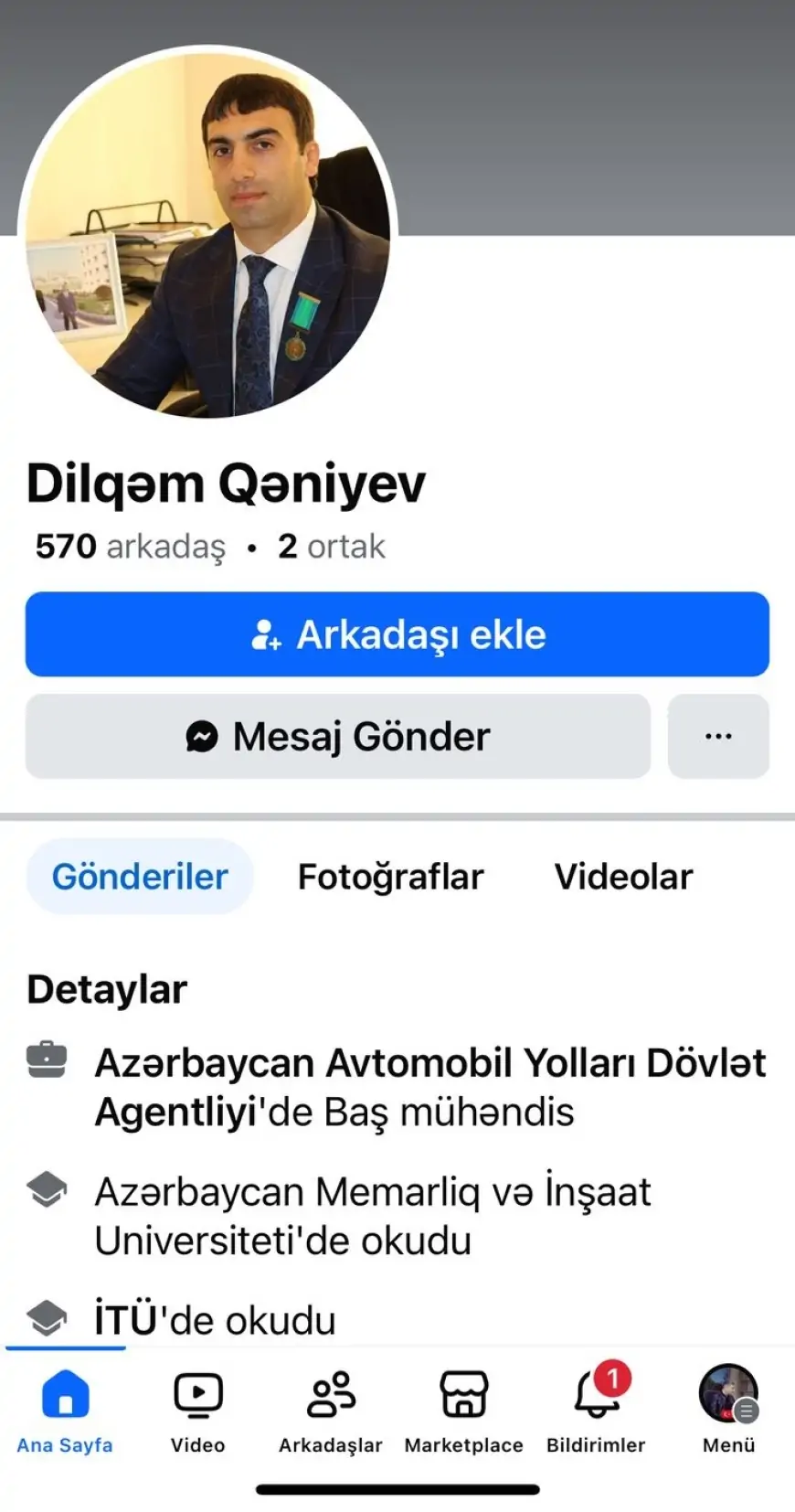Select the Gönderiler tab
Viewport: 795px width, 1512px height.
(140, 877)
